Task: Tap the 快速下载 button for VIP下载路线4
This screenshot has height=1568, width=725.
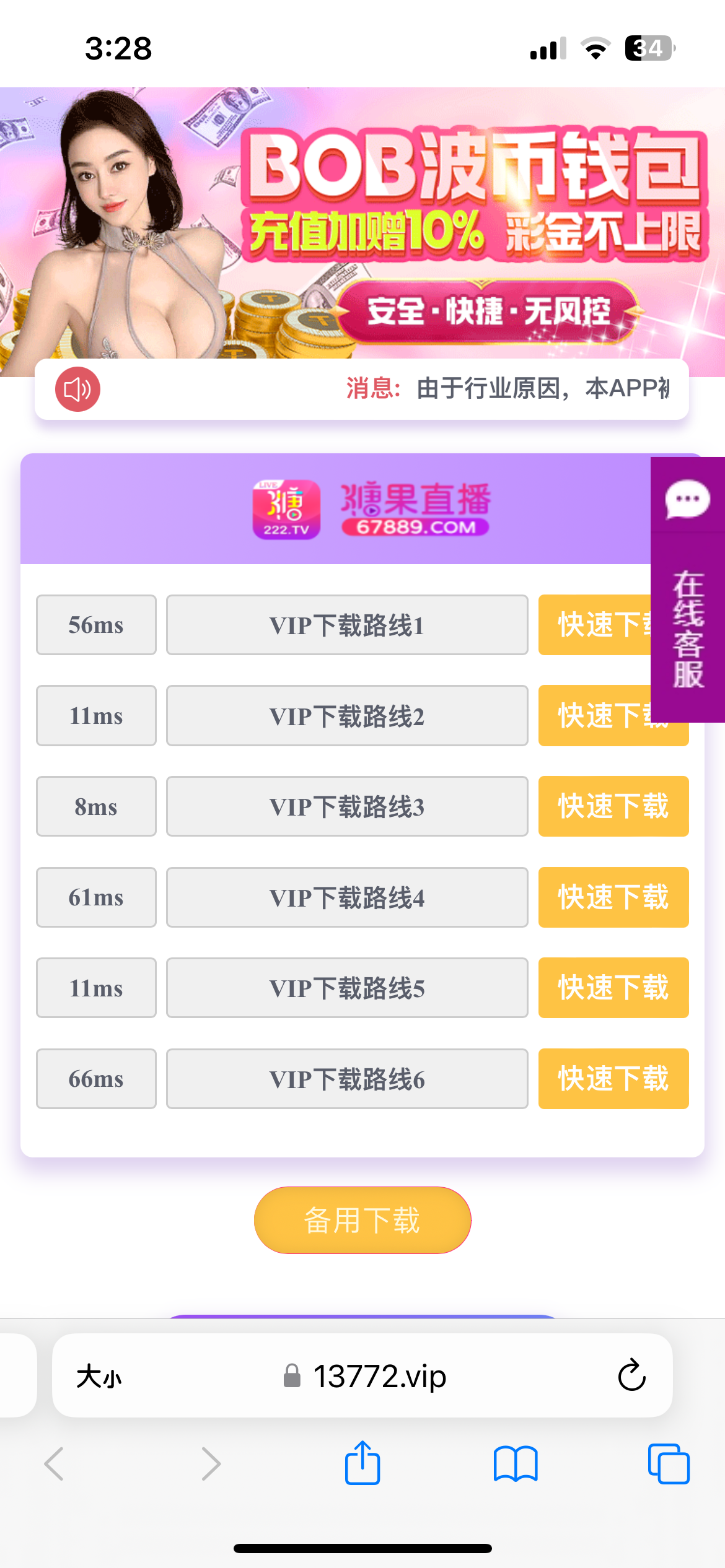Action: pyautogui.click(x=613, y=897)
